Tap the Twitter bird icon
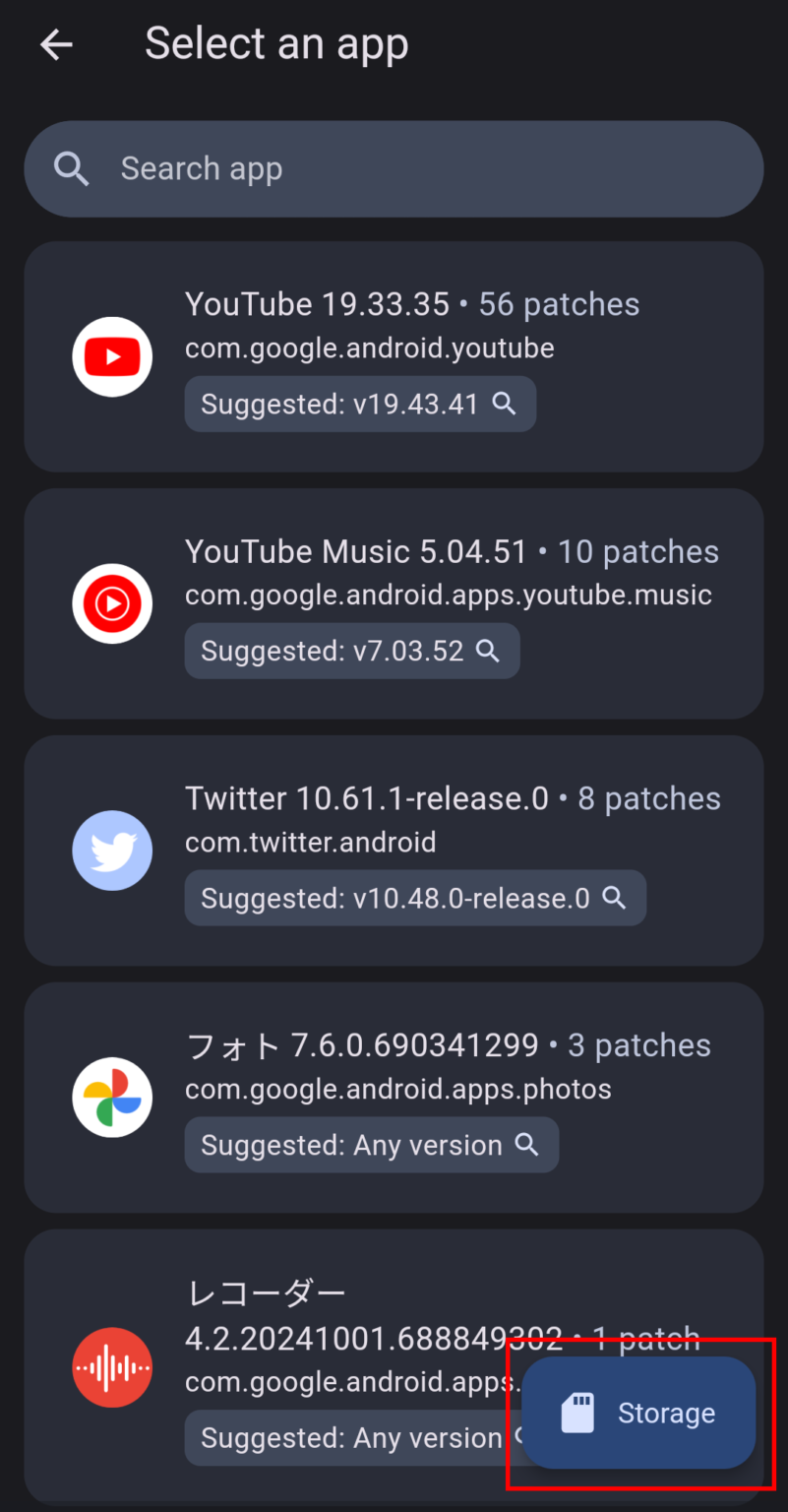788x1512 pixels. pos(112,850)
